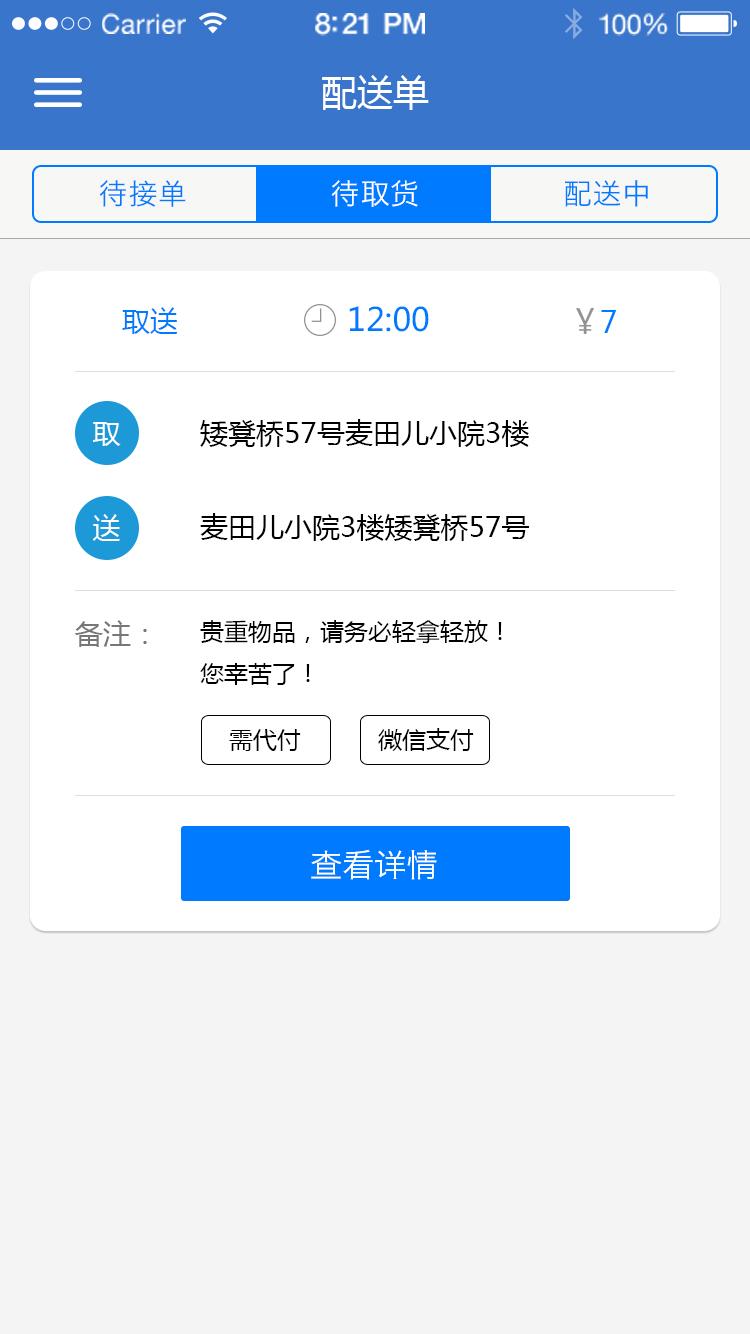
Task: Select the 待取货 tab
Action: tap(374, 194)
